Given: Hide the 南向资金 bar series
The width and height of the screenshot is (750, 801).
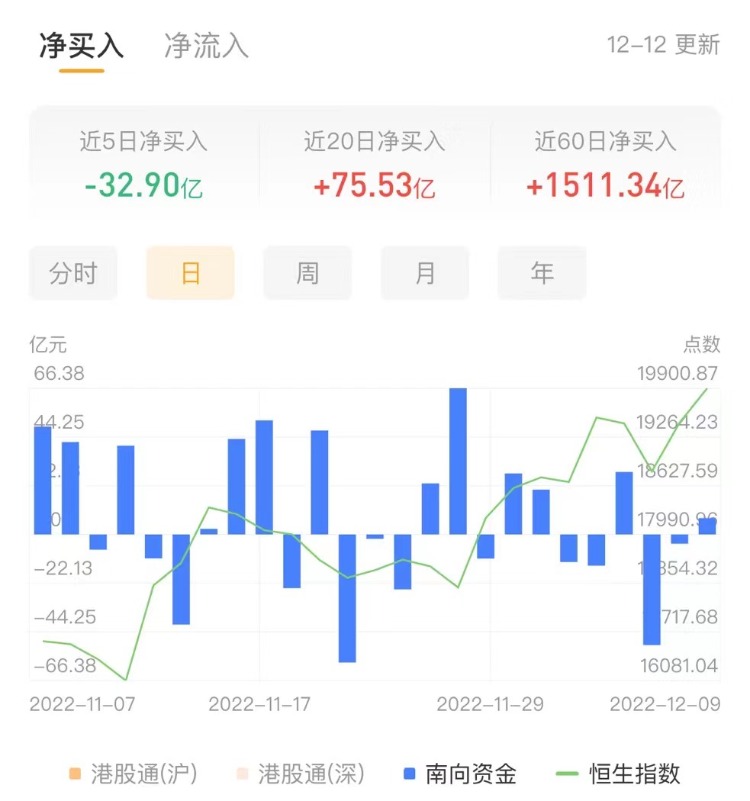Looking at the screenshot, I should (x=460, y=773).
